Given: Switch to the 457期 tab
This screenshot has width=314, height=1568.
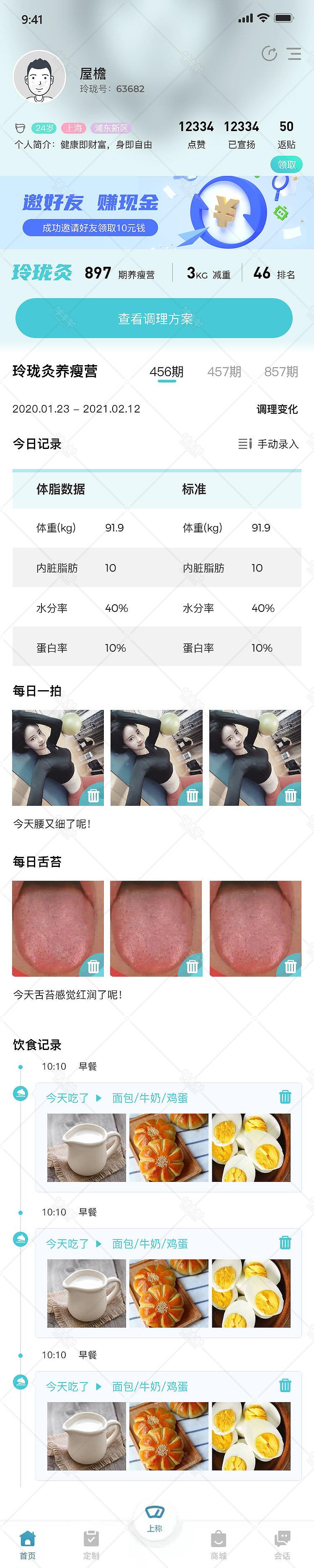Looking at the screenshot, I should 224,372.
